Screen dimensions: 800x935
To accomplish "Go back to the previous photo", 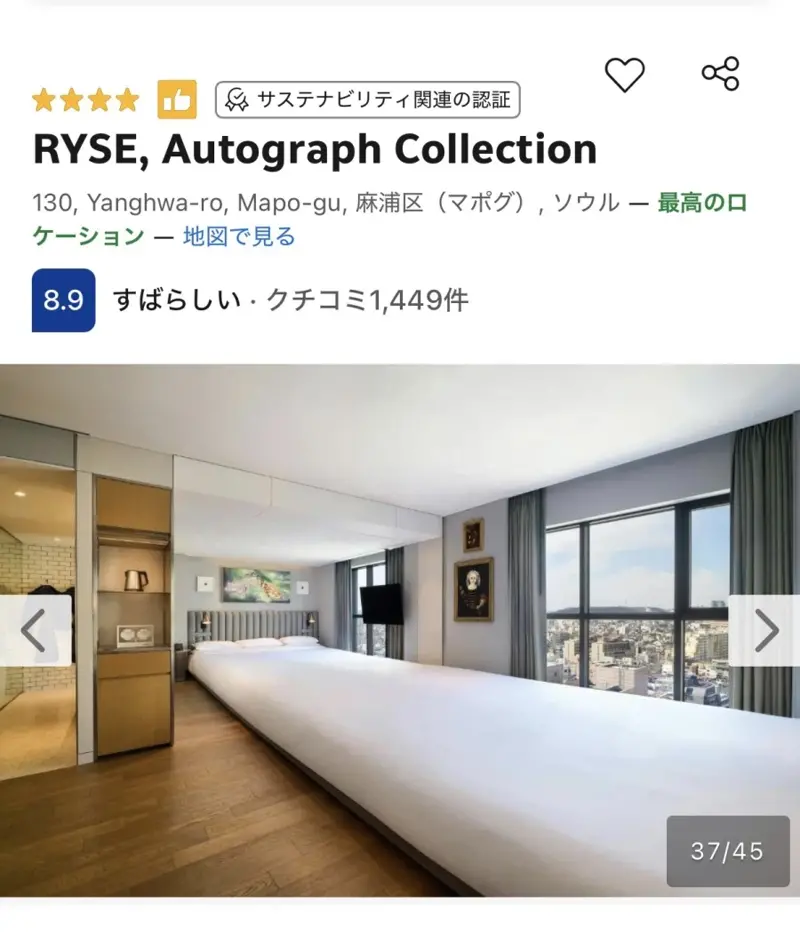I will click(x=34, y=630).
